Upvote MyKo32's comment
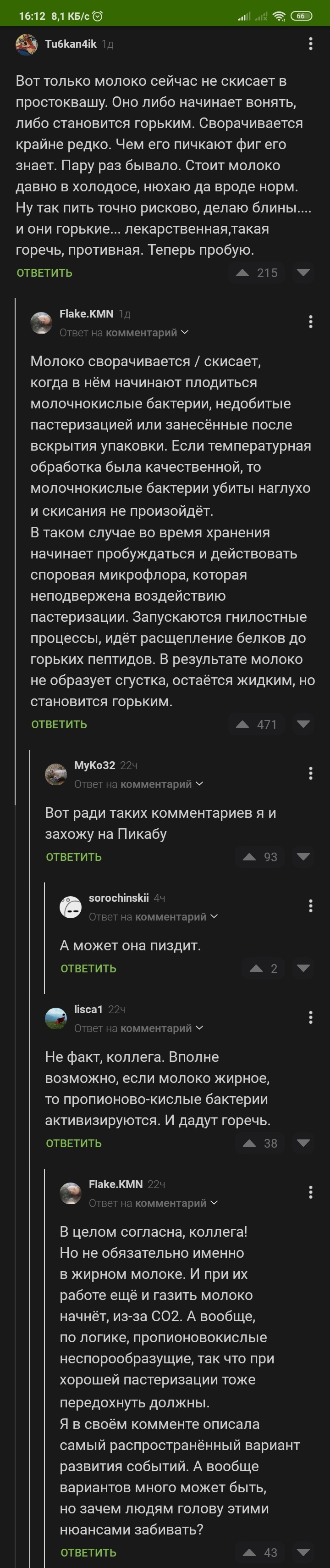330x1568 pixels. (x=249, y=857)
